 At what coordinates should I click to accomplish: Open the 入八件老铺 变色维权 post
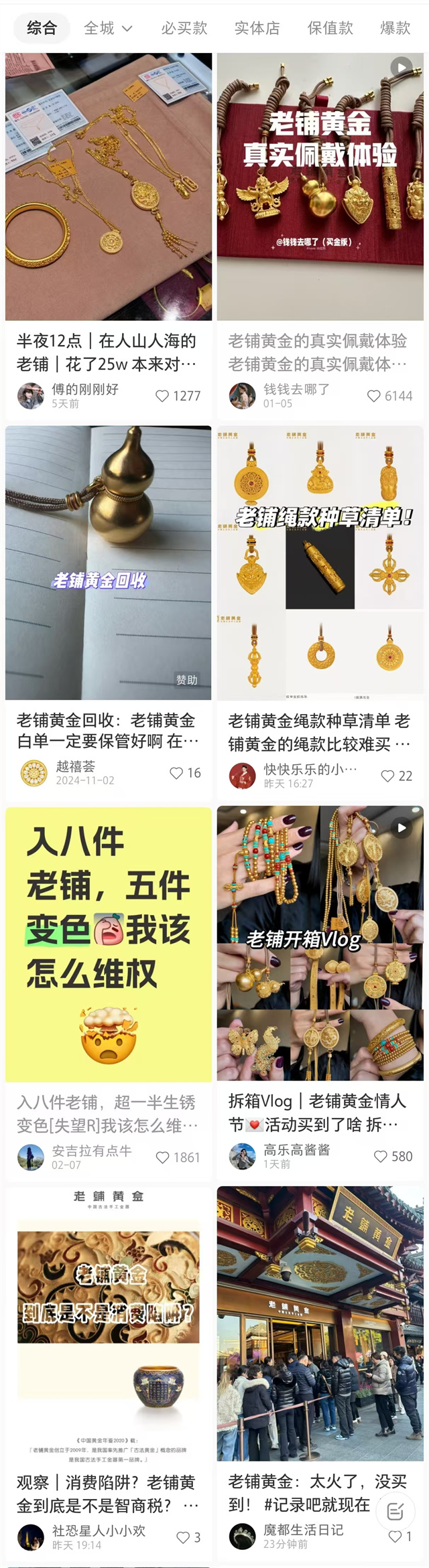(109, 944)
